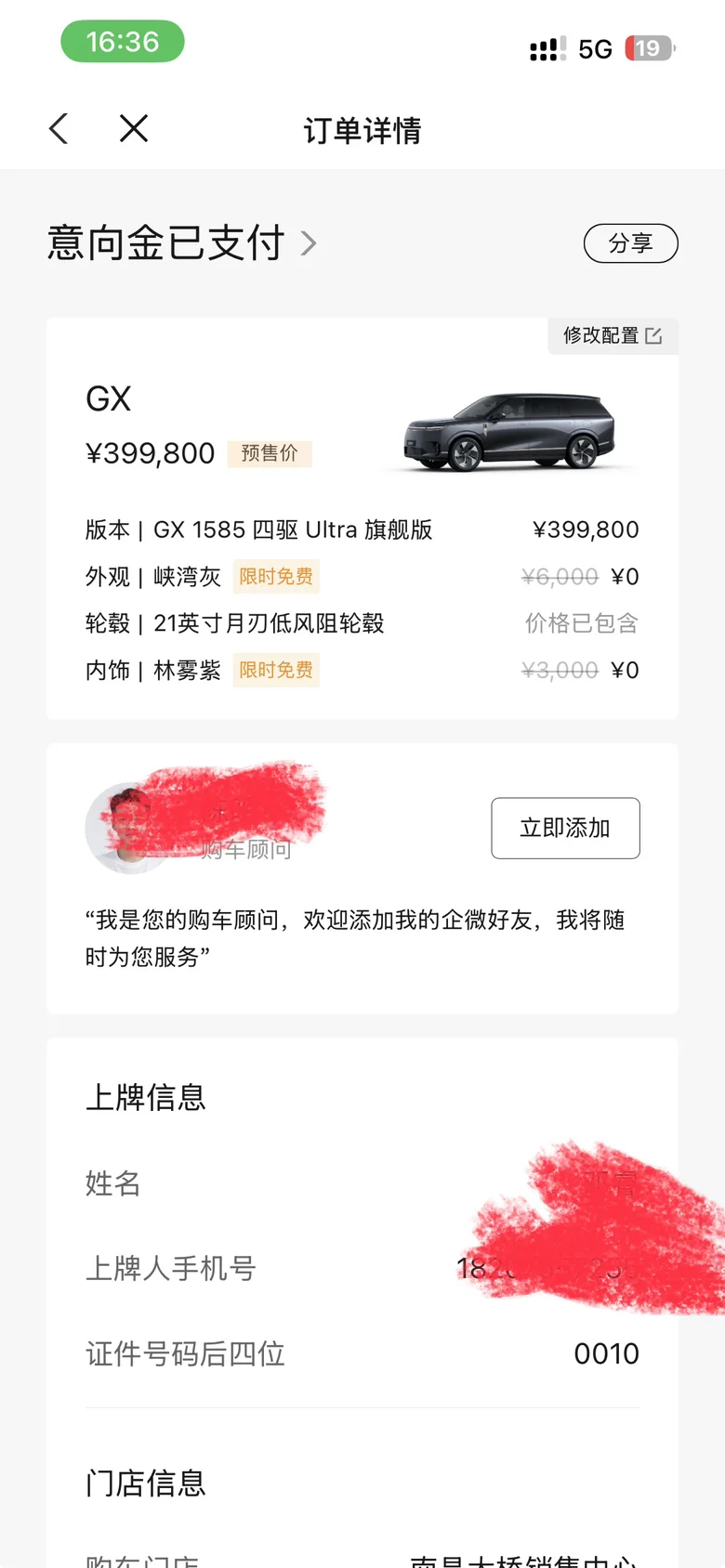This screenshot has width=725, height=1568.
Task: Go back using the left arrow
Action: [59, 128]
